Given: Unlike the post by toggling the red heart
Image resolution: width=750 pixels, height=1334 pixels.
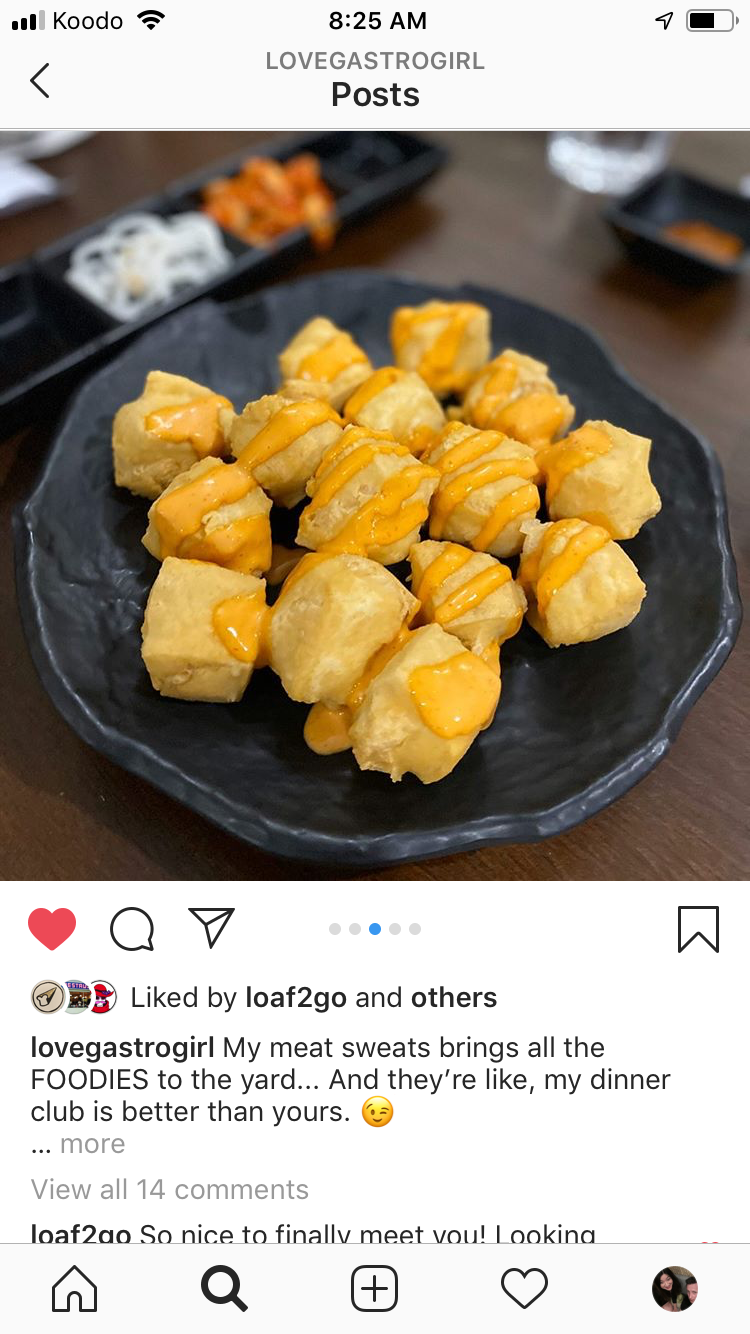Looking at the screenshot, I should [52, 928].
